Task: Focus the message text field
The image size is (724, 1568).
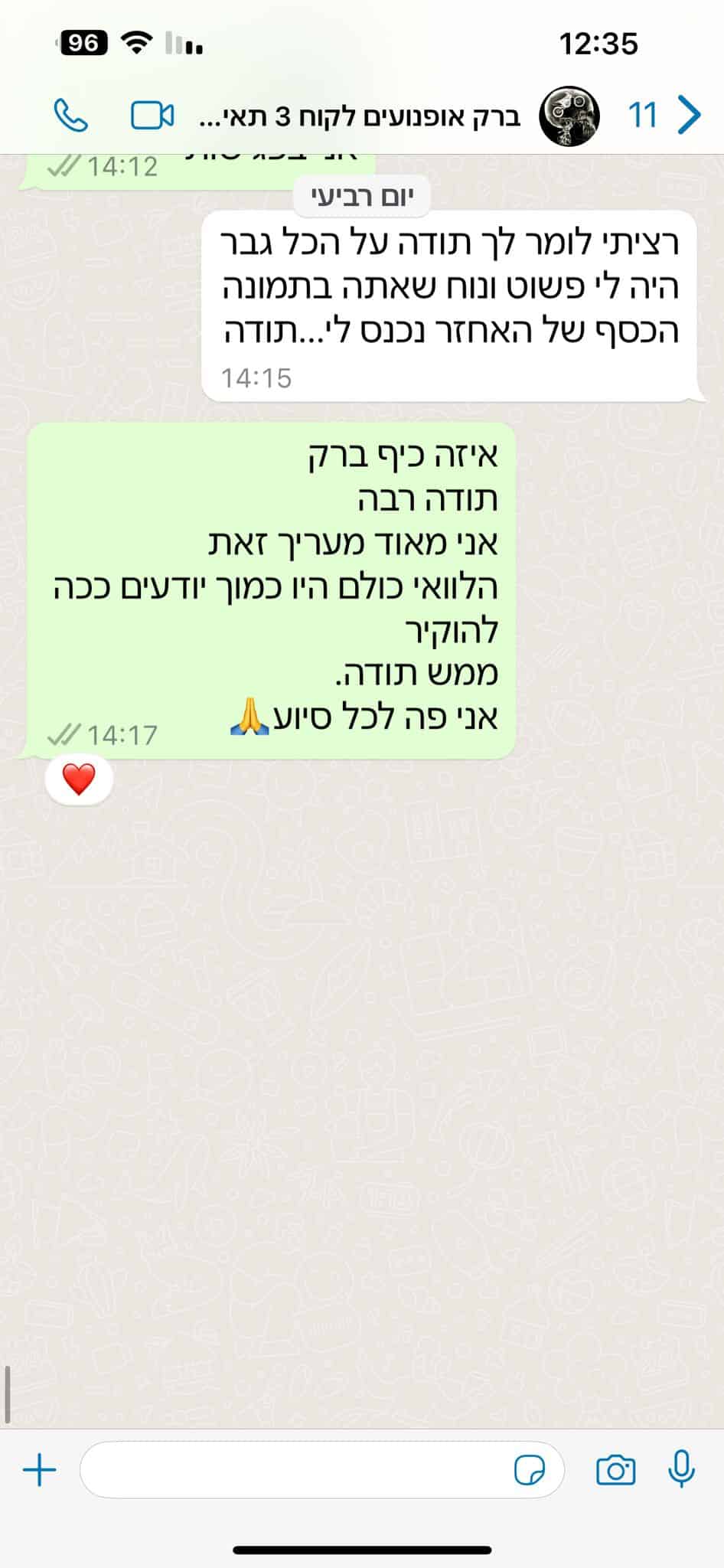Action: pyautogui.click(x=291, y=1471)
